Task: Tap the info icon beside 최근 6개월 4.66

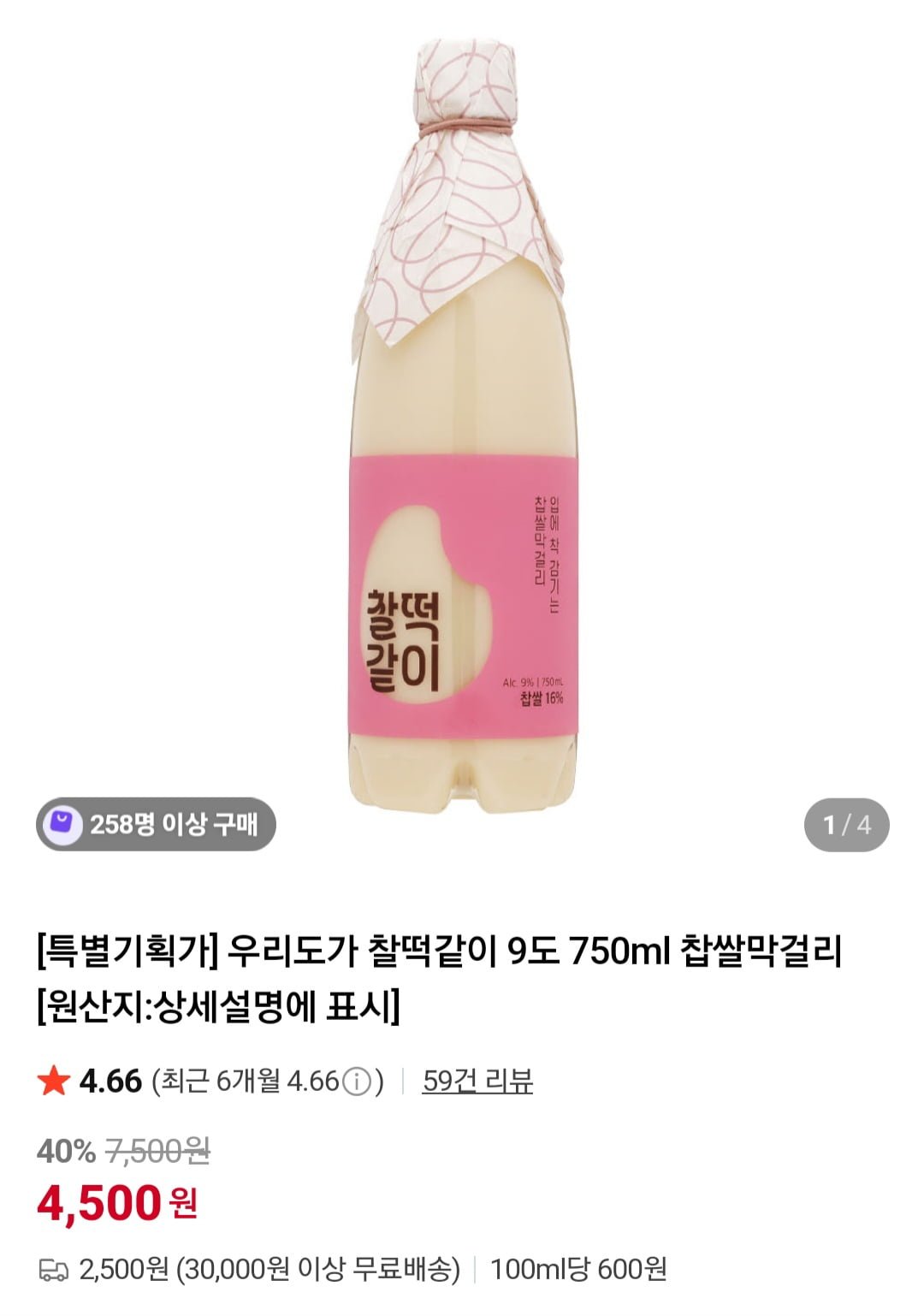Action: pyautogui.click(x=357, y=1082)
